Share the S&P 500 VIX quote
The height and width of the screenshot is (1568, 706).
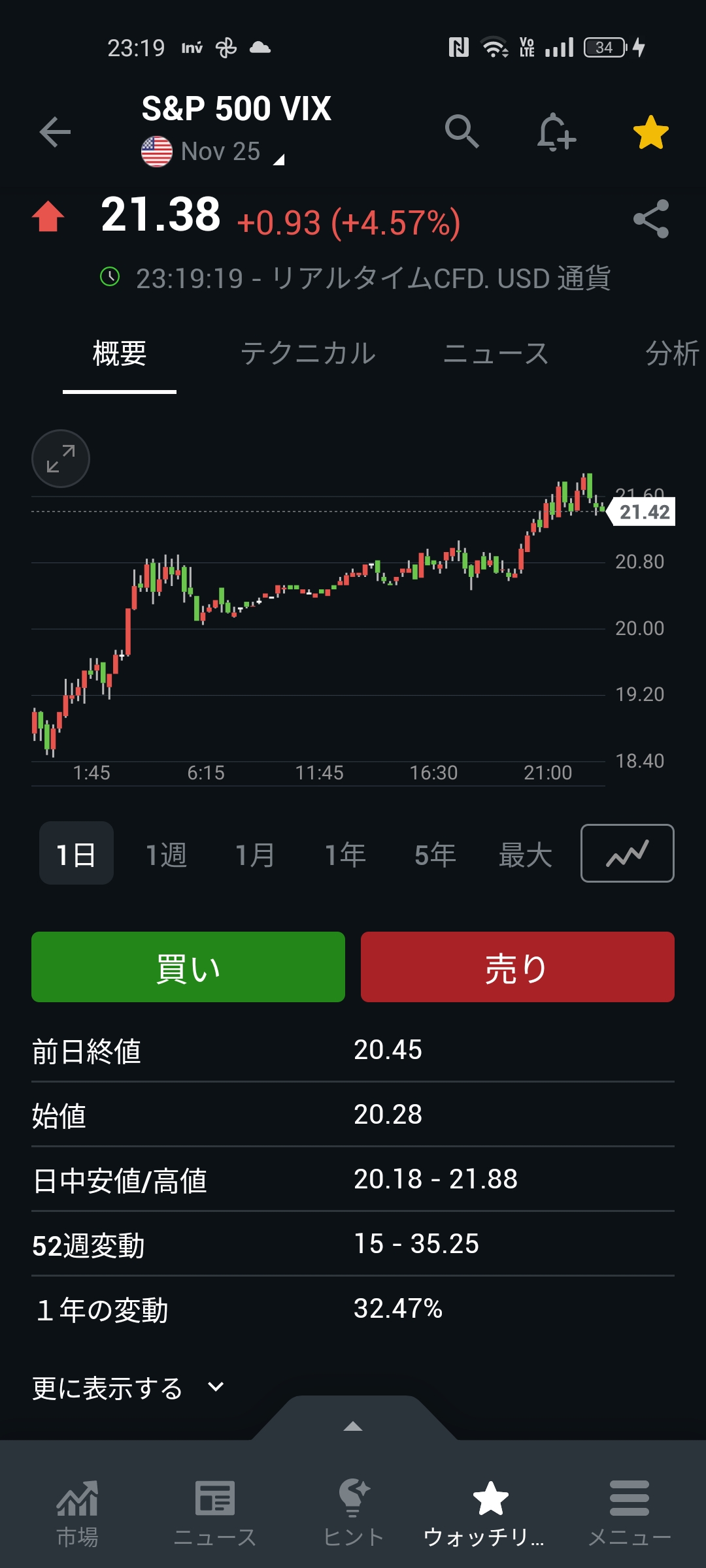pyautogui.click(x=651, y=219)
